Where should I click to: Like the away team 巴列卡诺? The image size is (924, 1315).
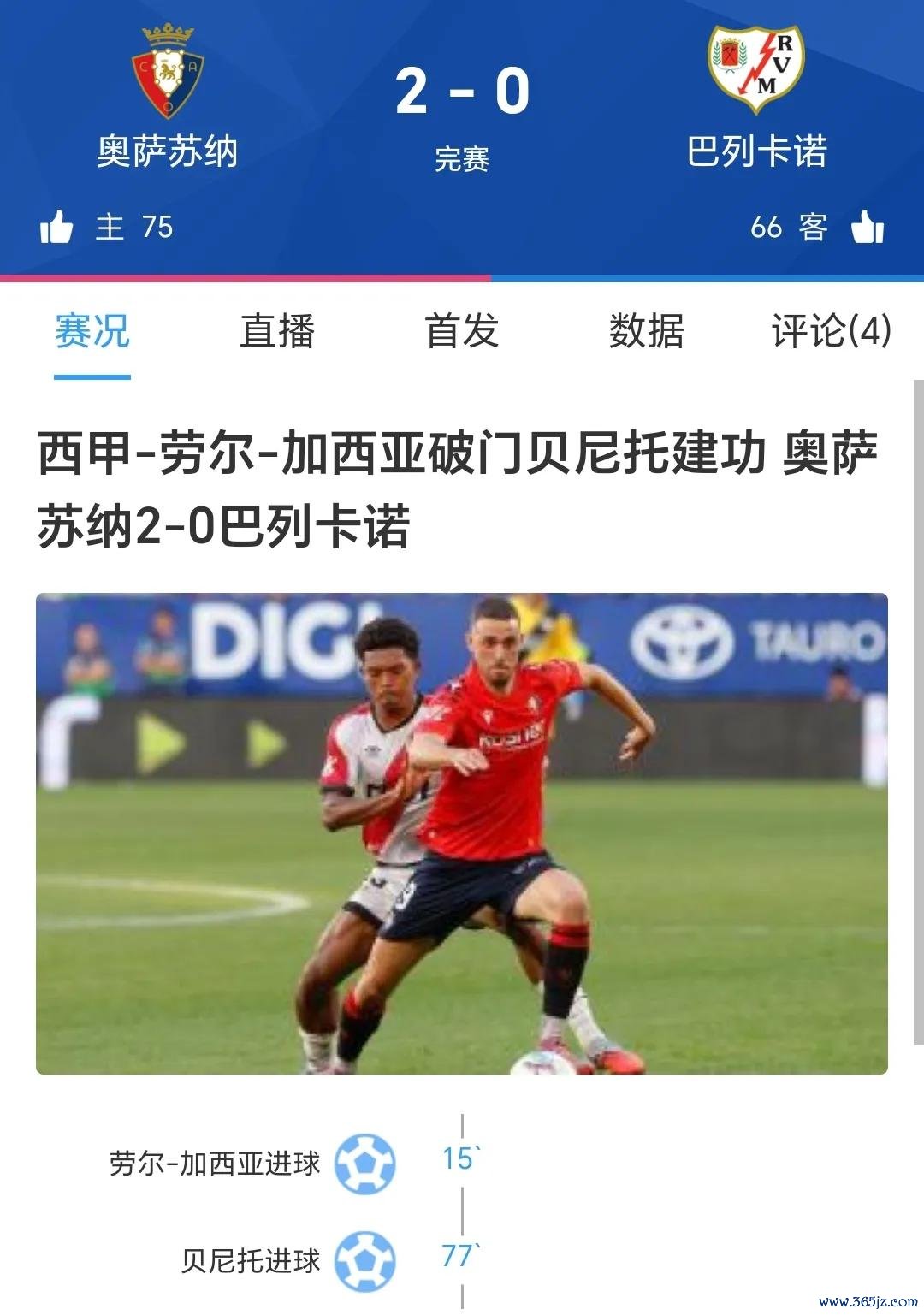868,228
